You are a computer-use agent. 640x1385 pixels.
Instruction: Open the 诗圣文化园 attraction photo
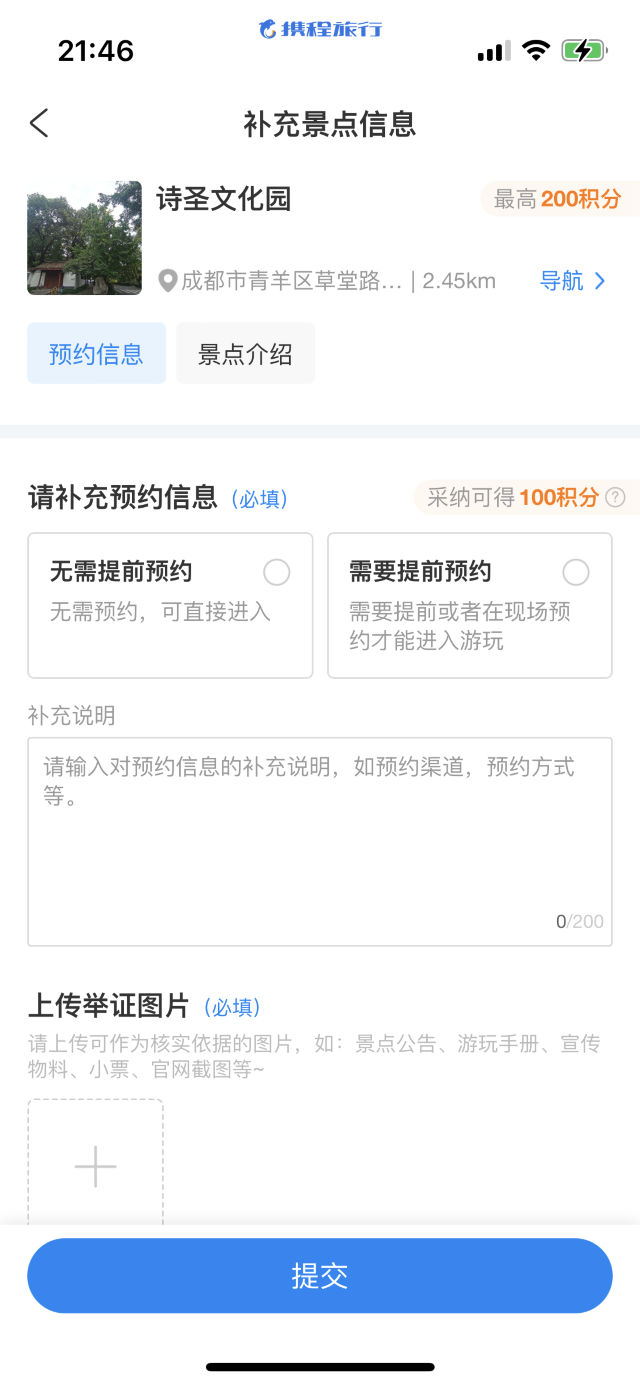coord(84,238)
